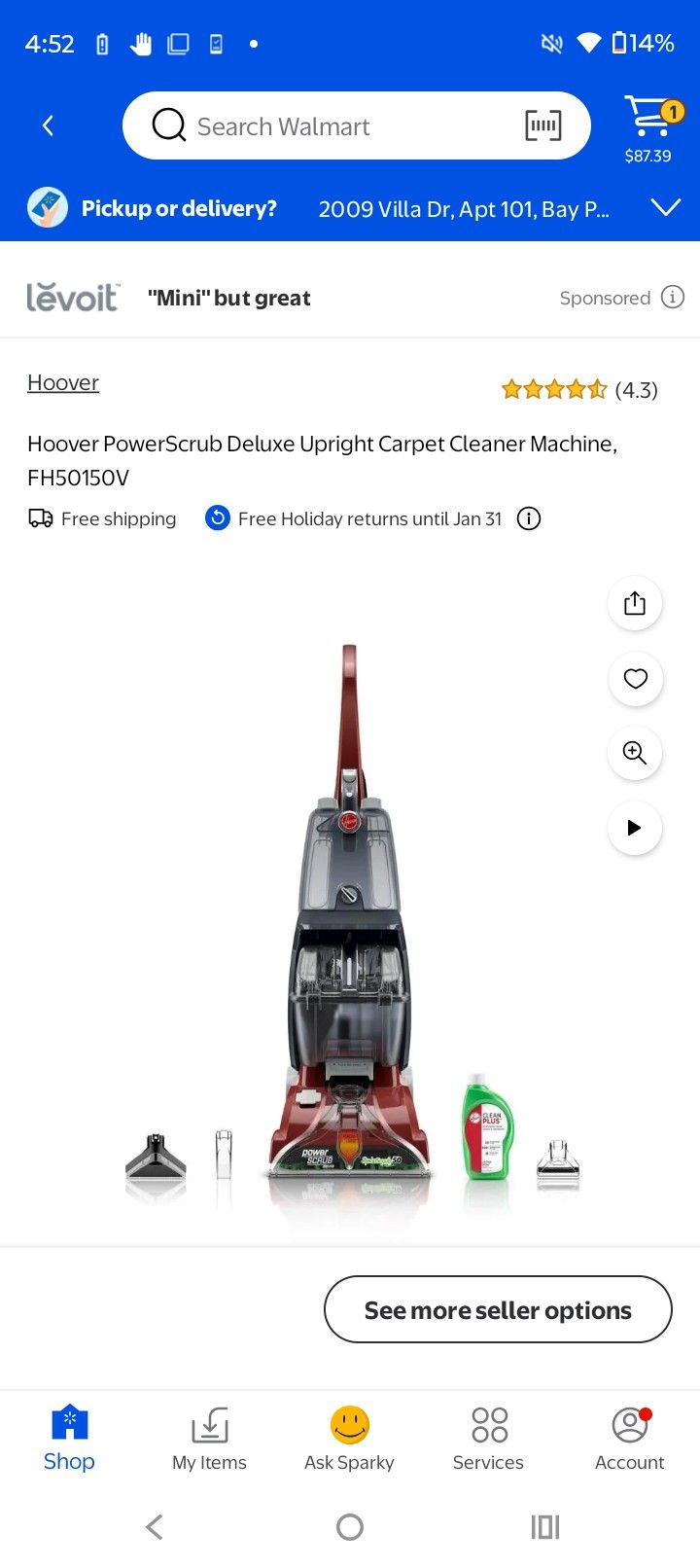This screenshot has height=1568, width=700.
Task: Tap the Holiday returns info icon
Action: 528,518
